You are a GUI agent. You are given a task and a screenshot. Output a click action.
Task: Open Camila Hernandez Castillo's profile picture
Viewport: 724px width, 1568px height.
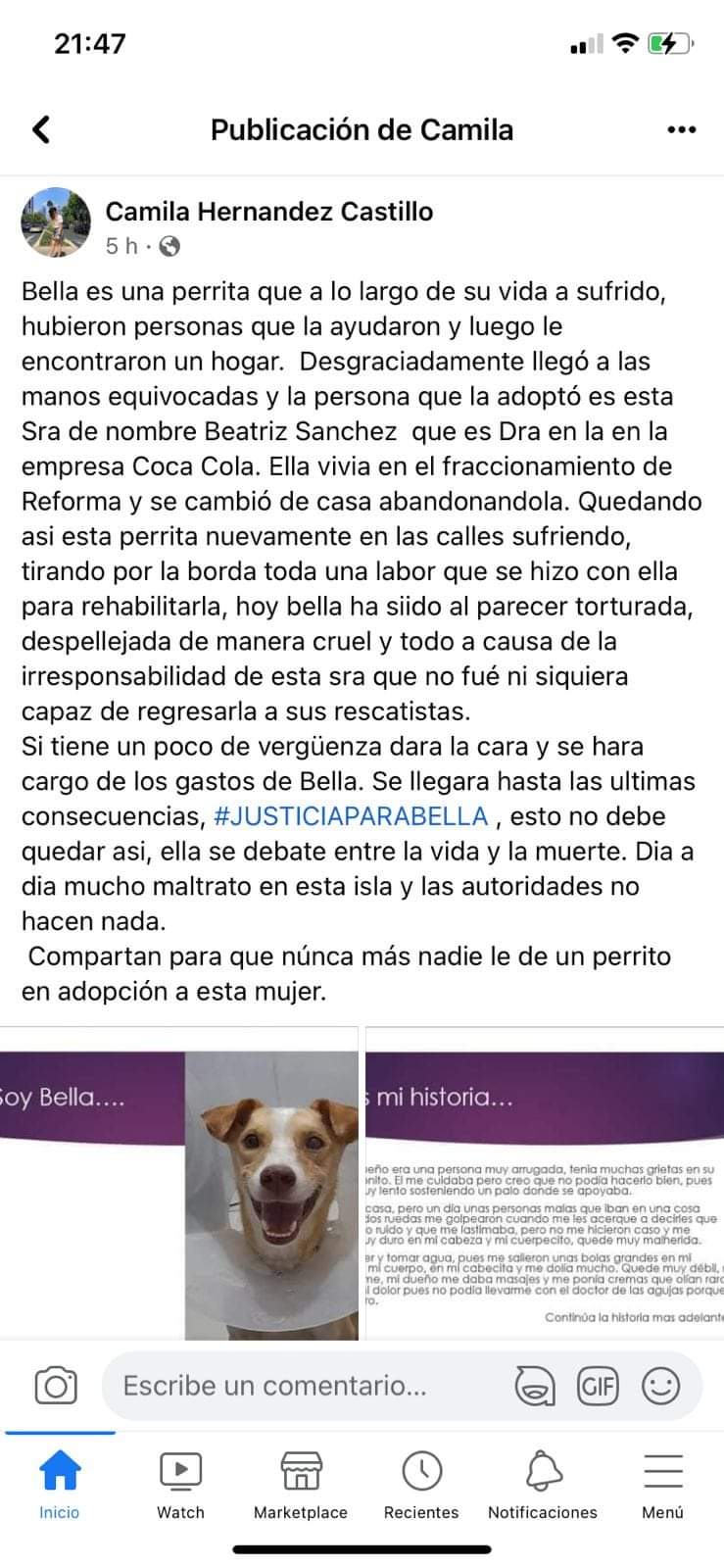[x=56, y=223]
